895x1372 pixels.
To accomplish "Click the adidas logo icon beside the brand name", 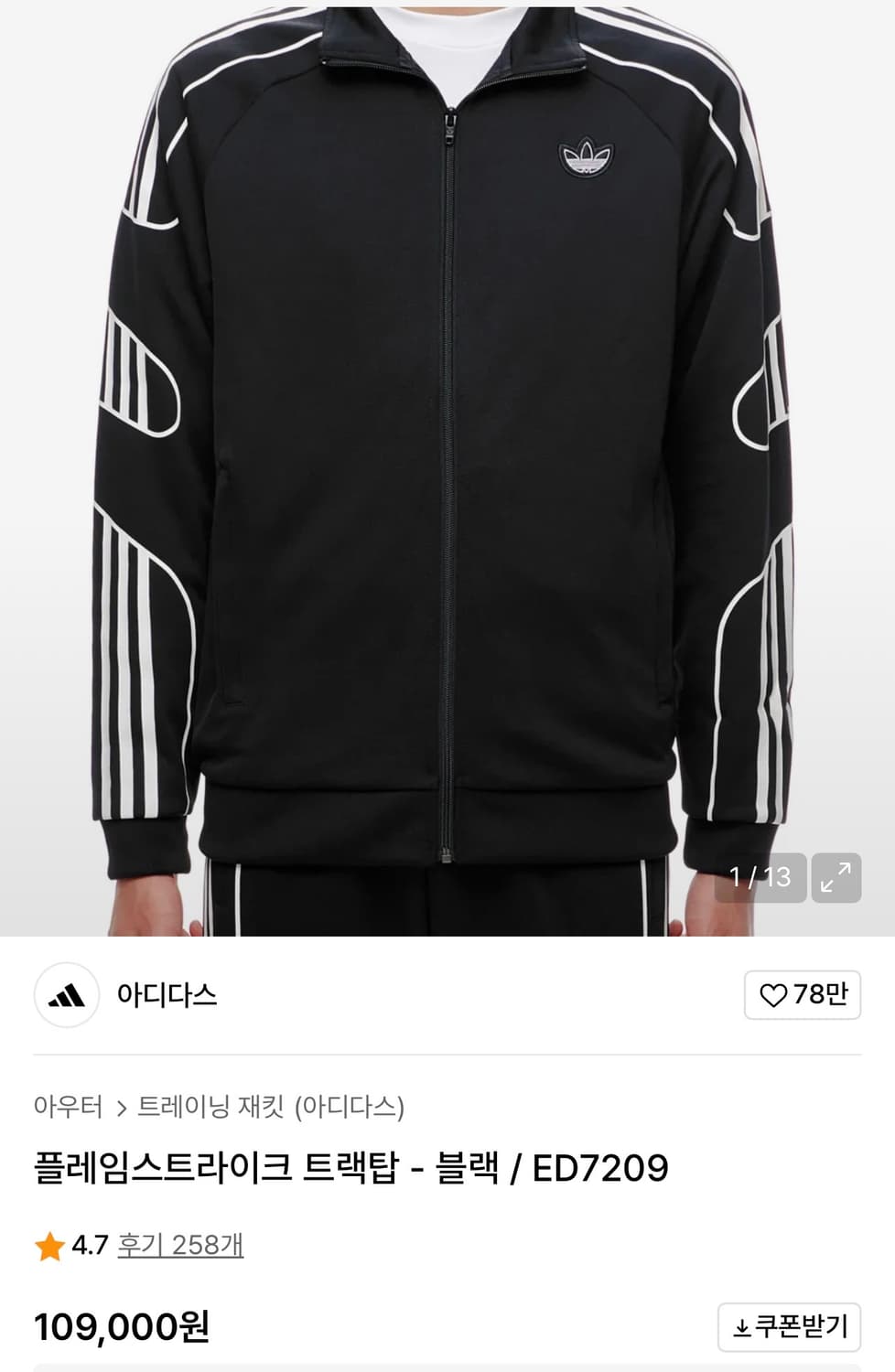I will tap(66, 996).
